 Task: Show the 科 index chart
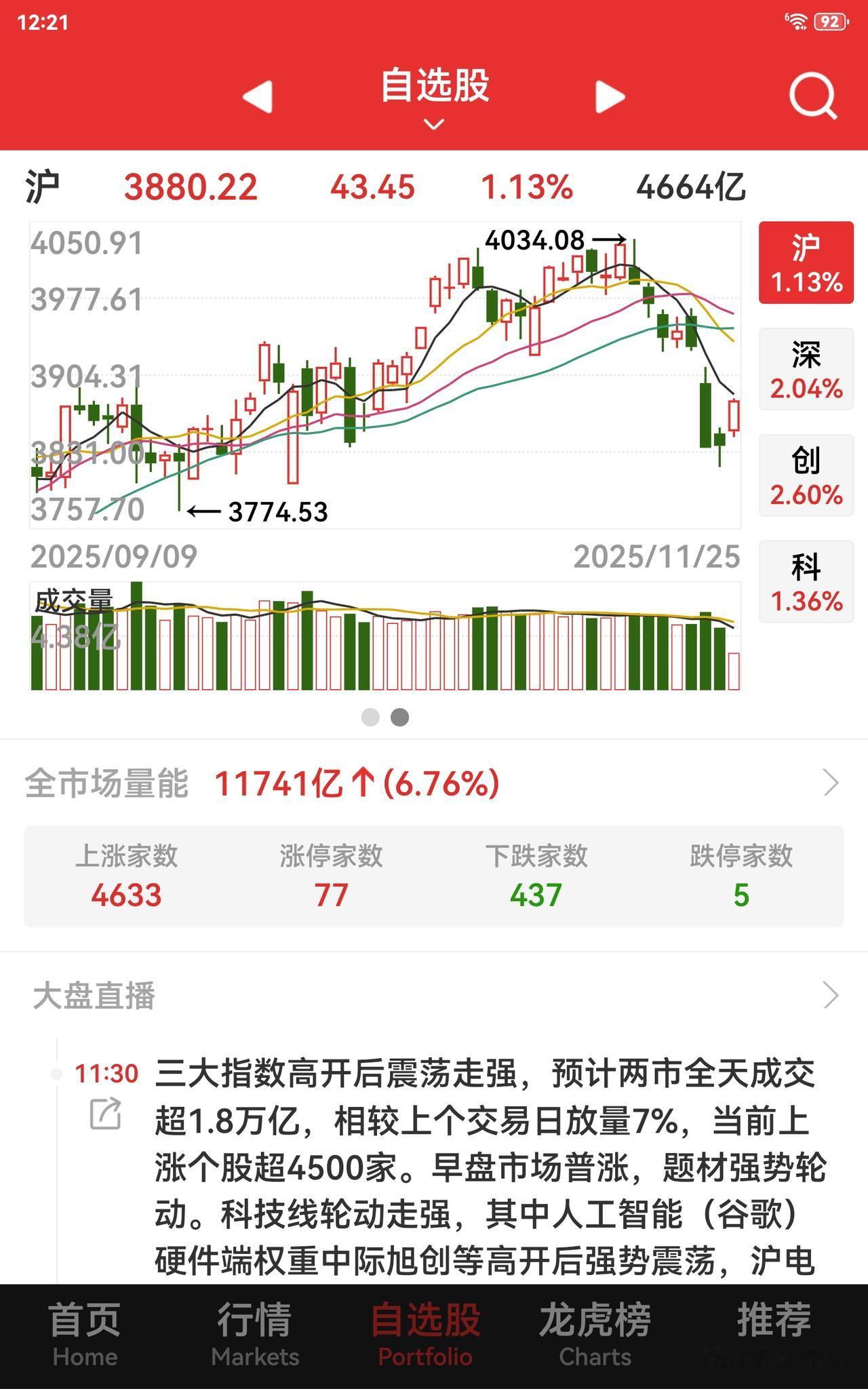(806, 582)
